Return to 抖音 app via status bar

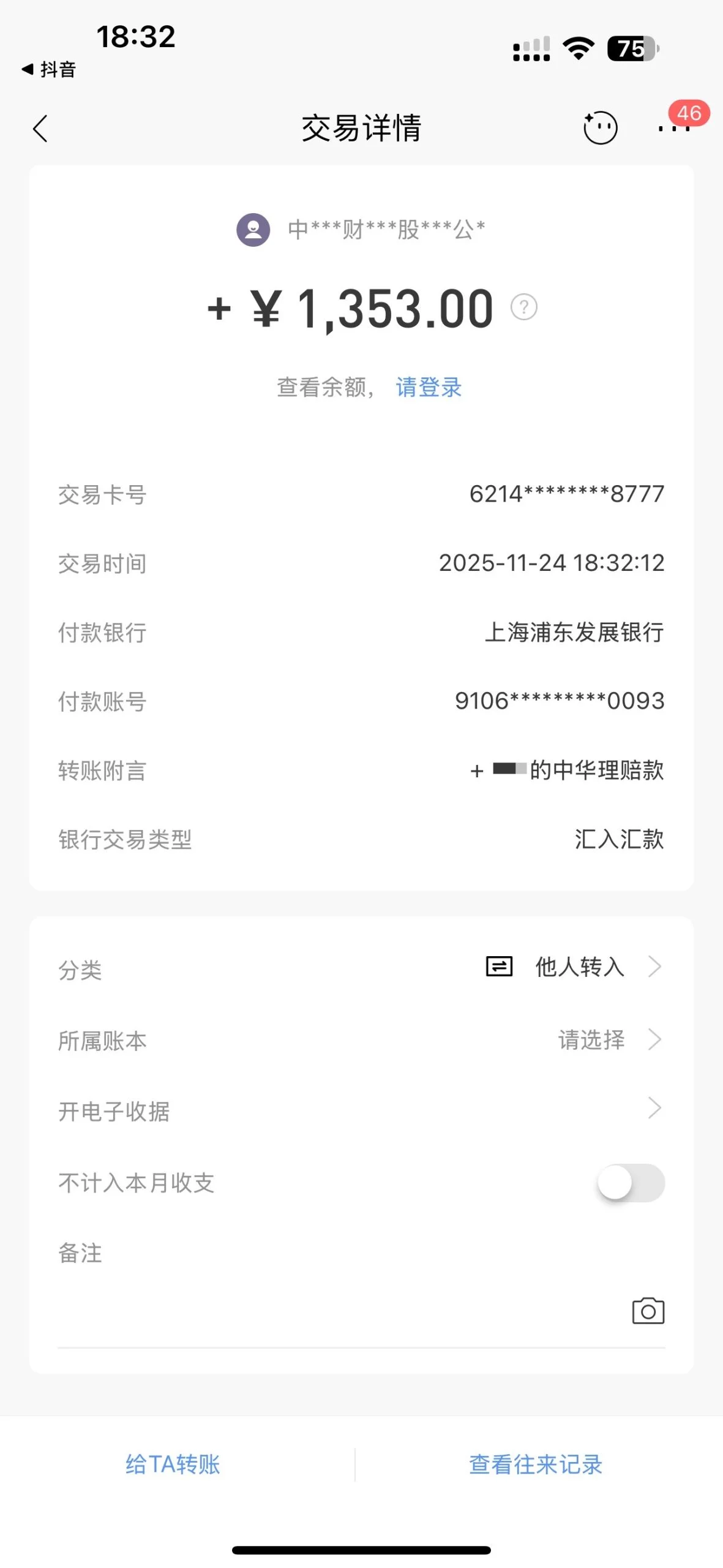pyautogui.click(x=49, y=69)
